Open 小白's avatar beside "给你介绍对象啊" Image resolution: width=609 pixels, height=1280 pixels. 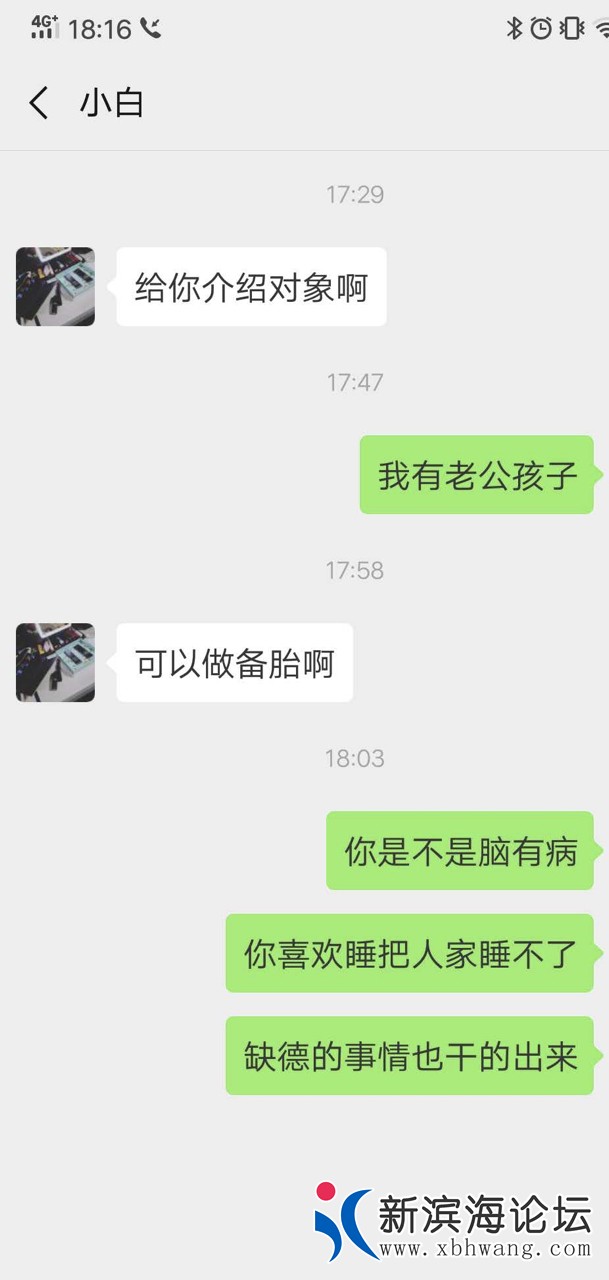click(56, 287)
